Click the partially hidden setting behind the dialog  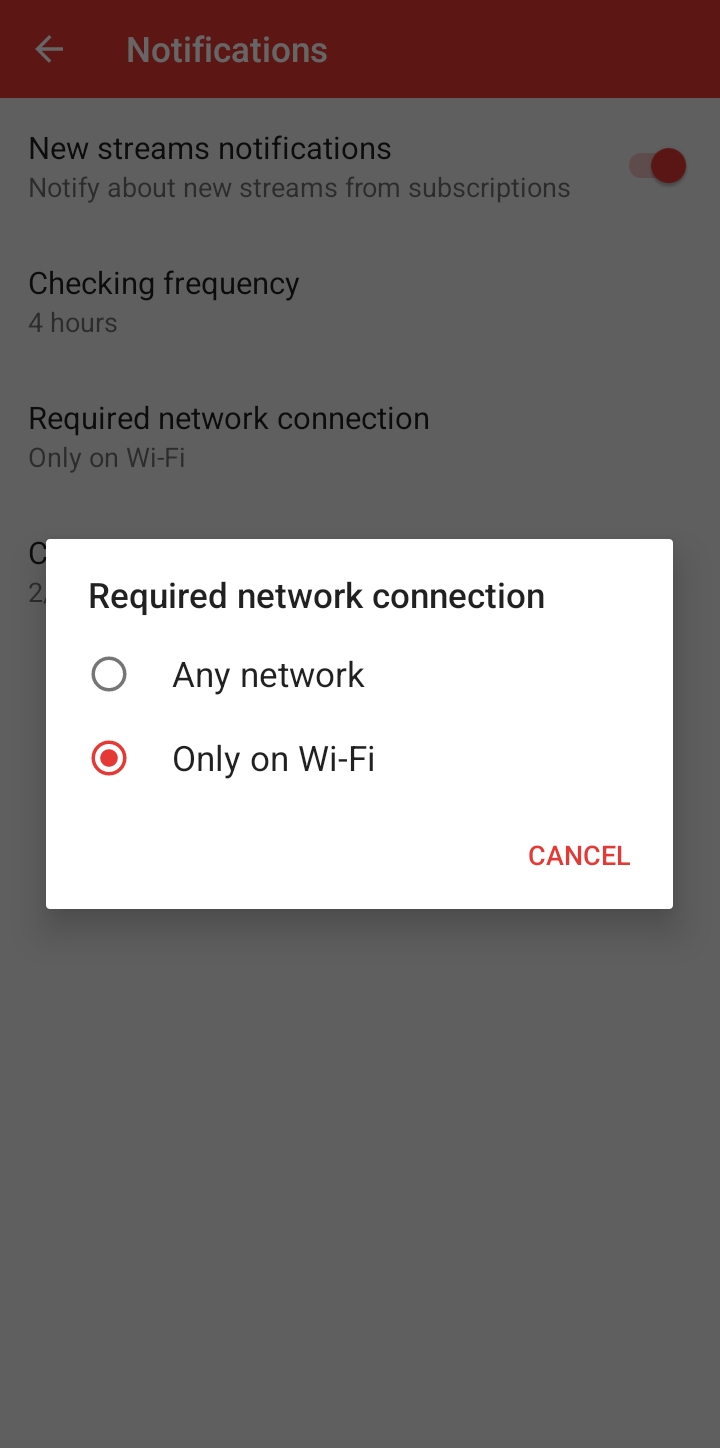tap(36, 553)
